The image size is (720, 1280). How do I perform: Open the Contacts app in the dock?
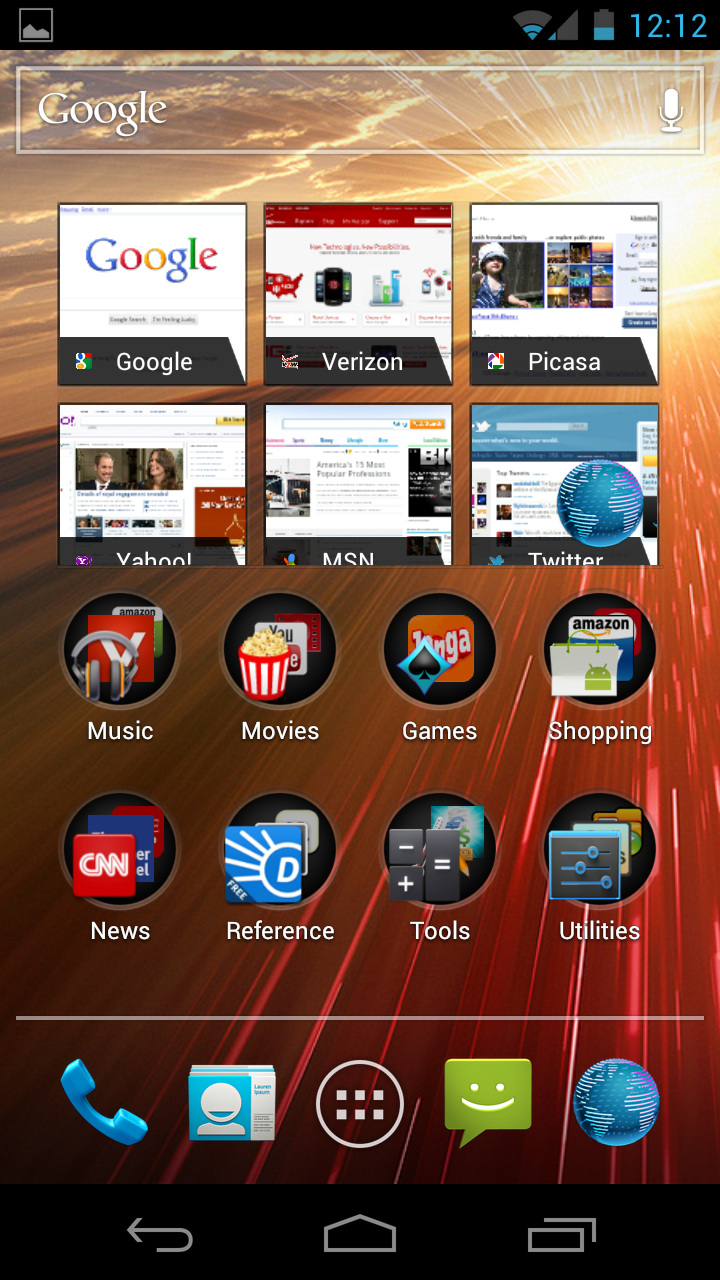click(232, 1102)
